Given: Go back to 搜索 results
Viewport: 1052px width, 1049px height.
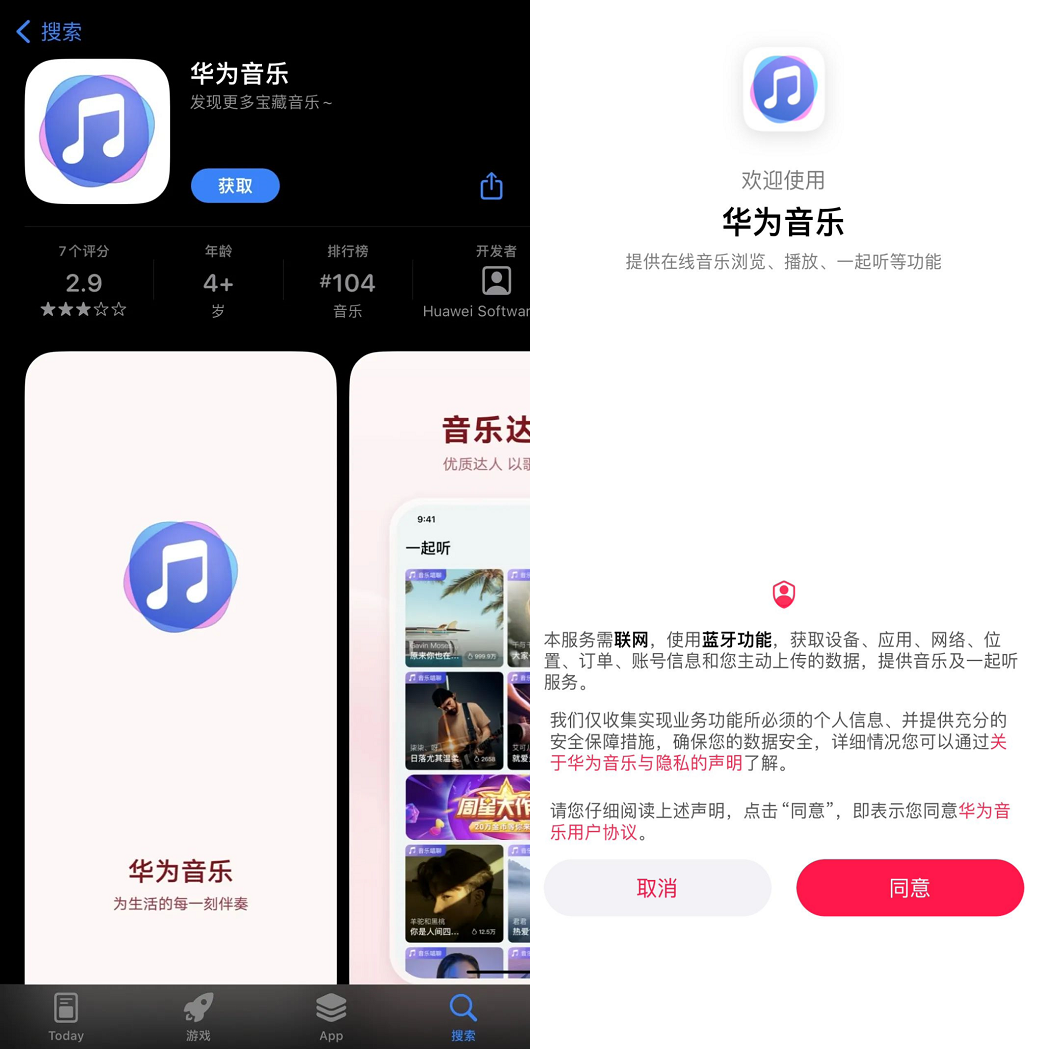Looking at the screenshot, I should (49, 32).
